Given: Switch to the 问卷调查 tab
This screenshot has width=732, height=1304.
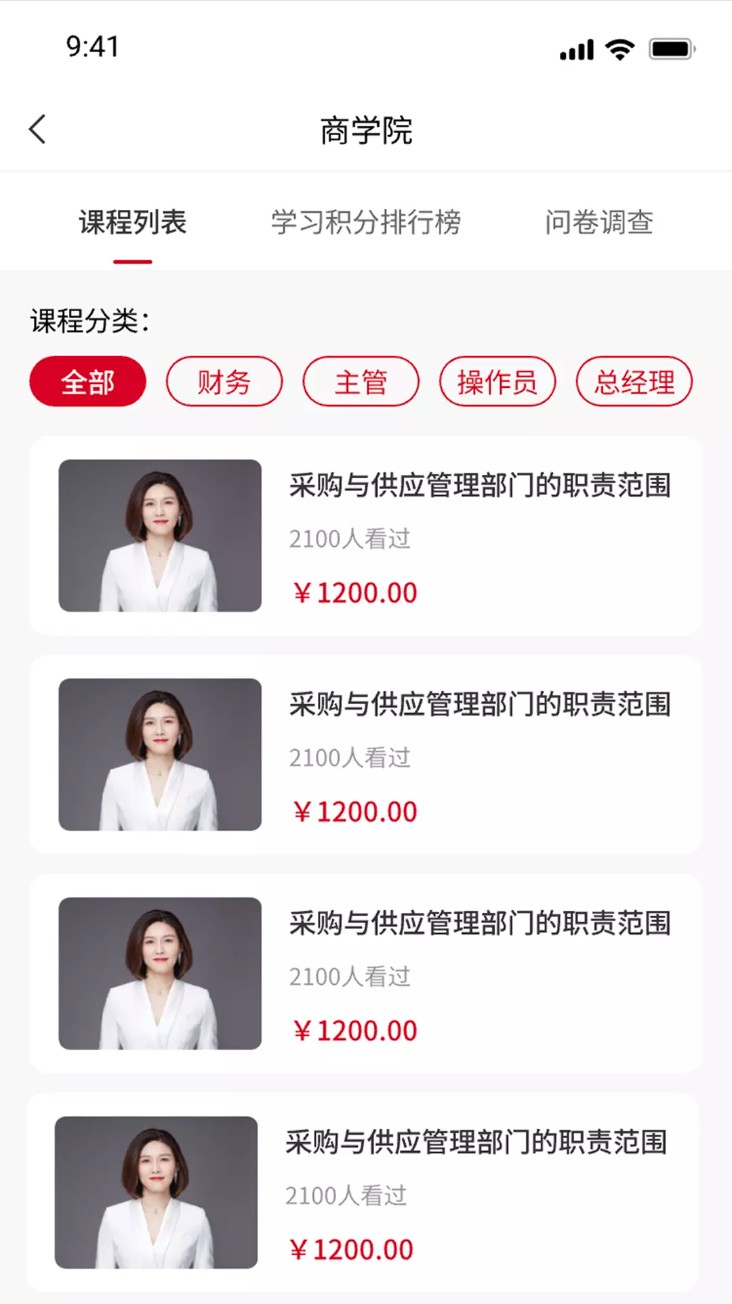Looking at the screenshot, I should pyautogui.click(x=599, y=222).
